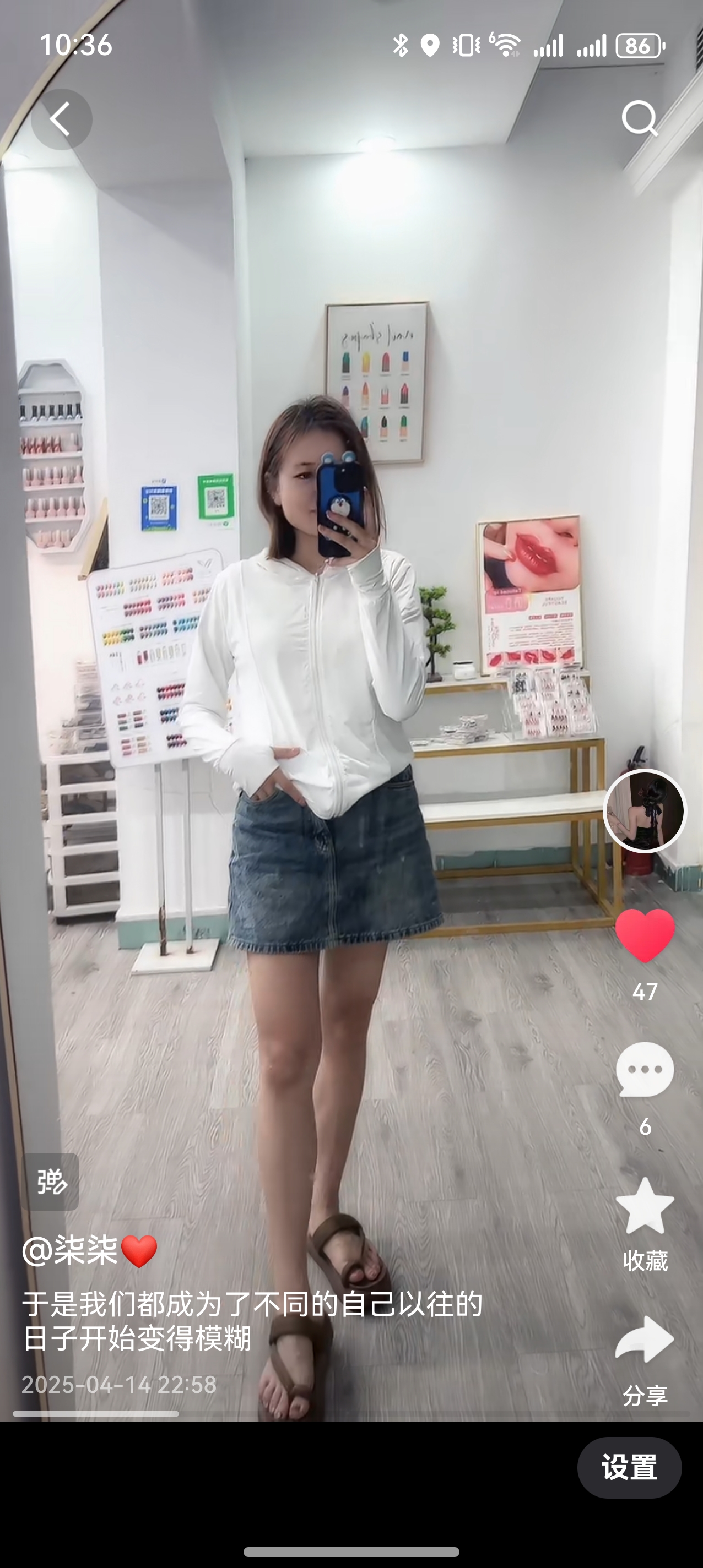
Task: Open the comments bubble
Action: pyautogui.click(x=645, y=1070)
